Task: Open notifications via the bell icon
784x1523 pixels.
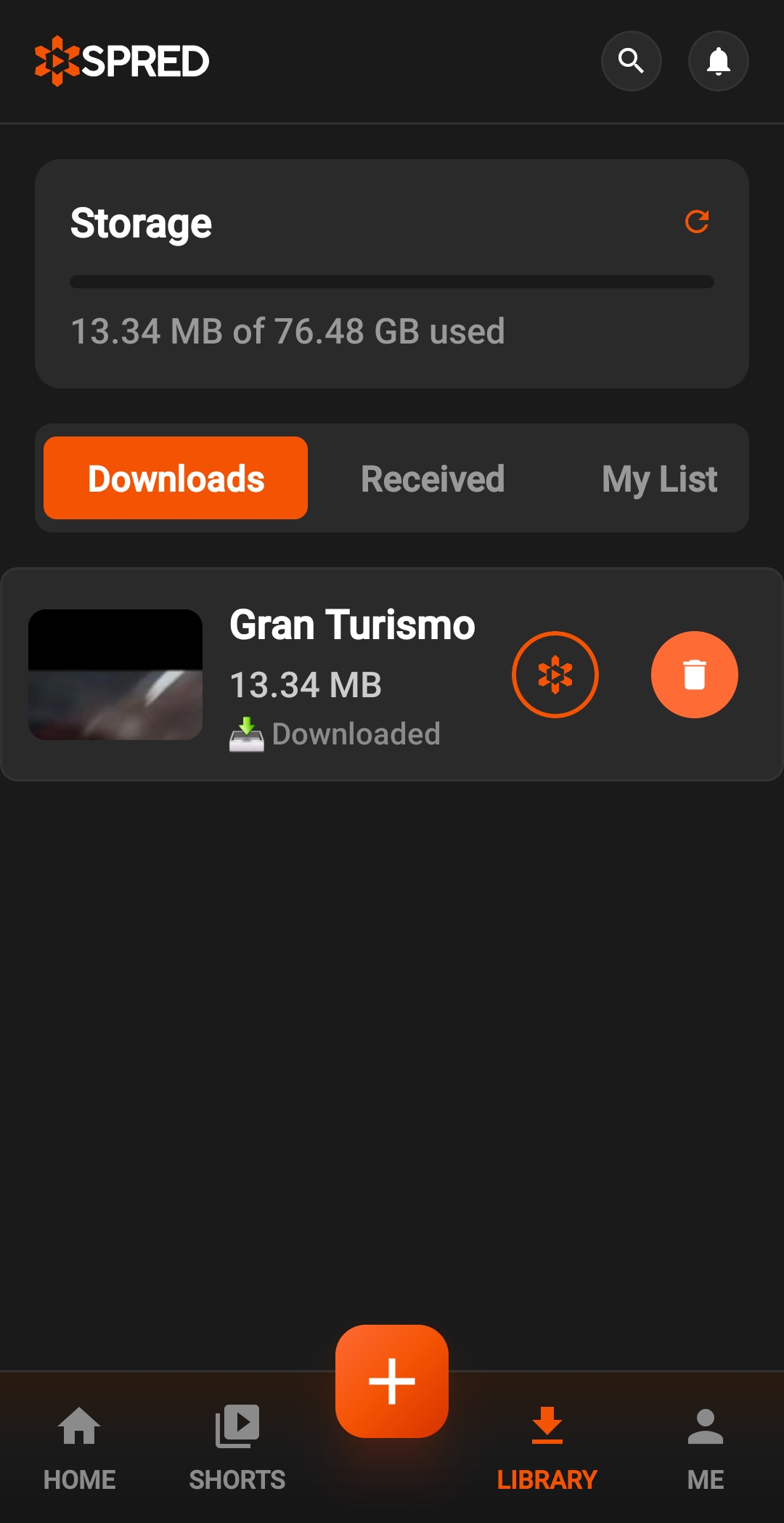Action: (x=717, y=61)
